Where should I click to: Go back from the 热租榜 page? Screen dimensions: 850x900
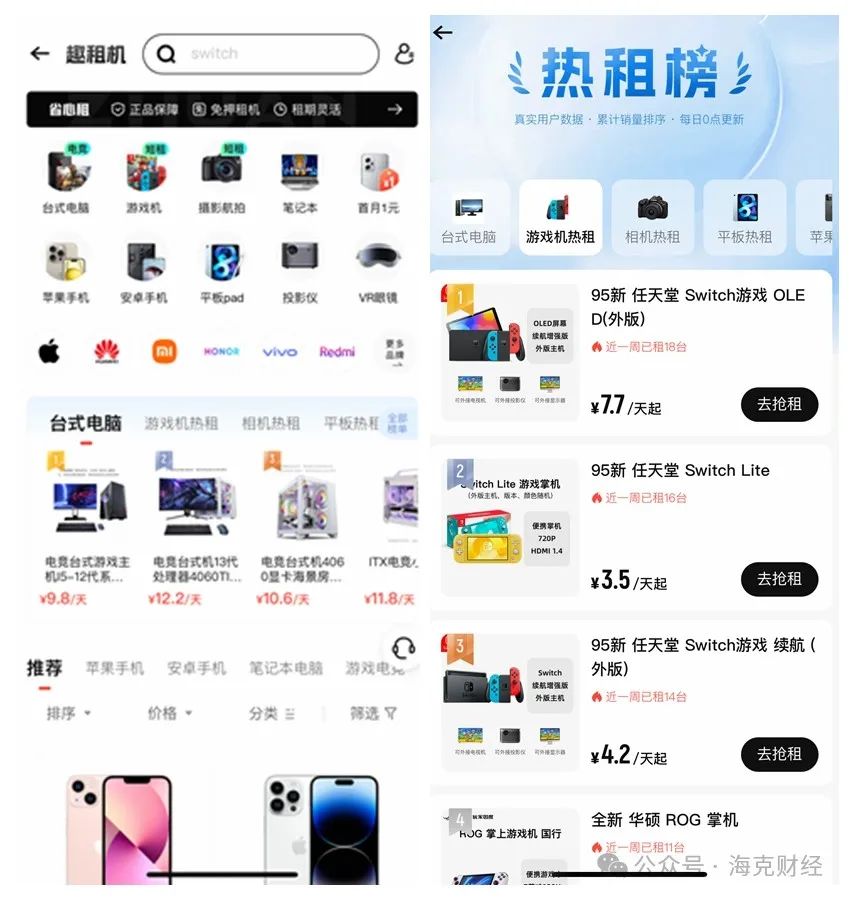(x=443, y=33)
